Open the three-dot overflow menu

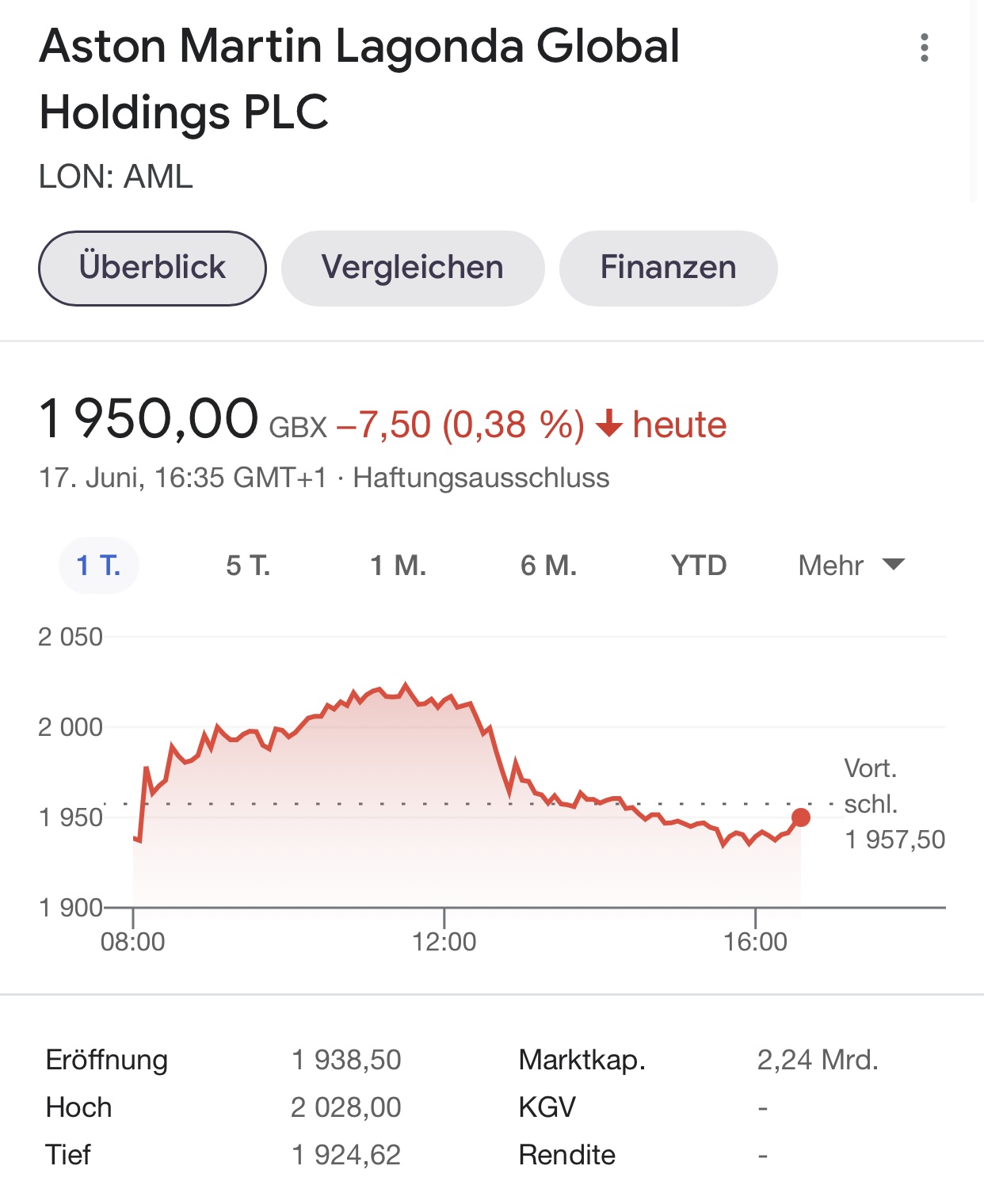coord(924,48)
